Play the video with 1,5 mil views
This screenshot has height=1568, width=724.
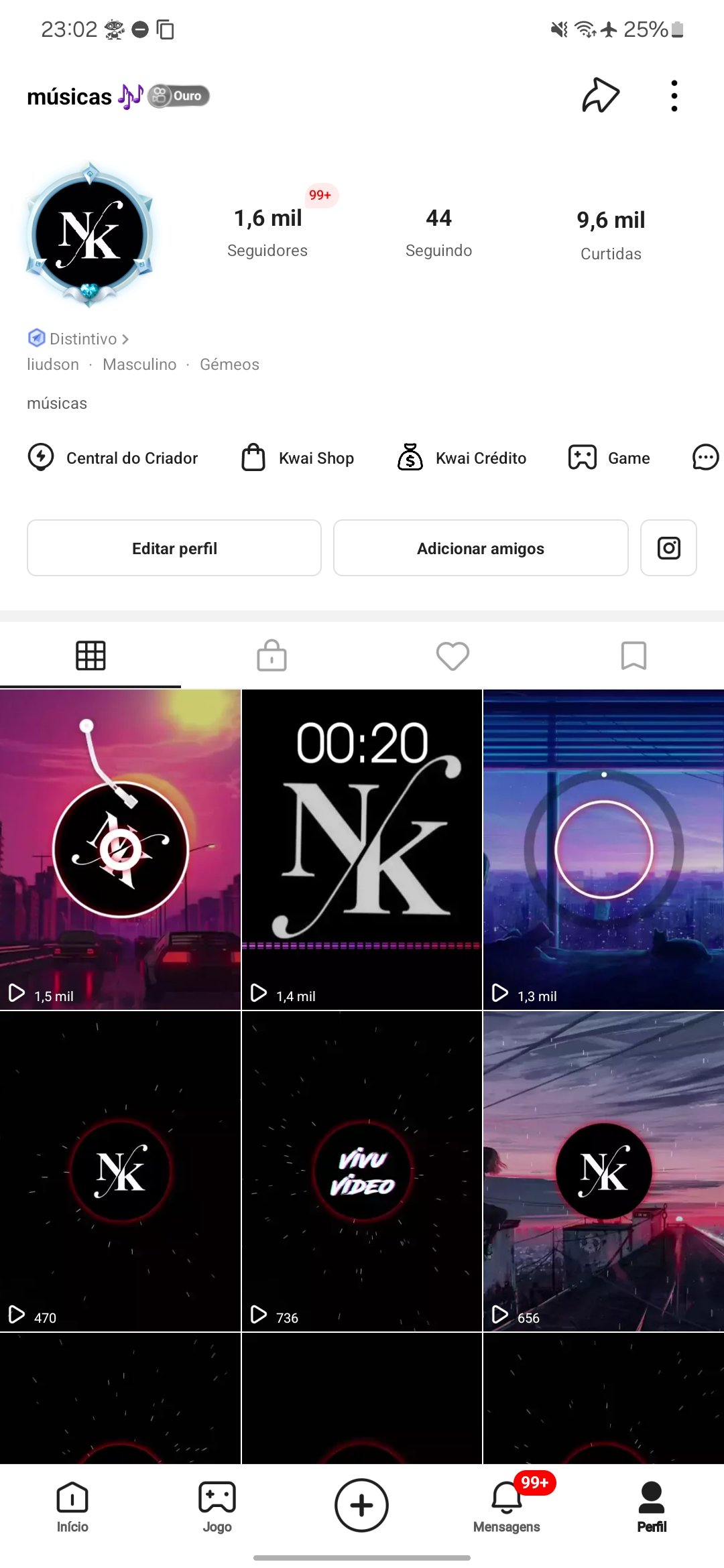120,850
